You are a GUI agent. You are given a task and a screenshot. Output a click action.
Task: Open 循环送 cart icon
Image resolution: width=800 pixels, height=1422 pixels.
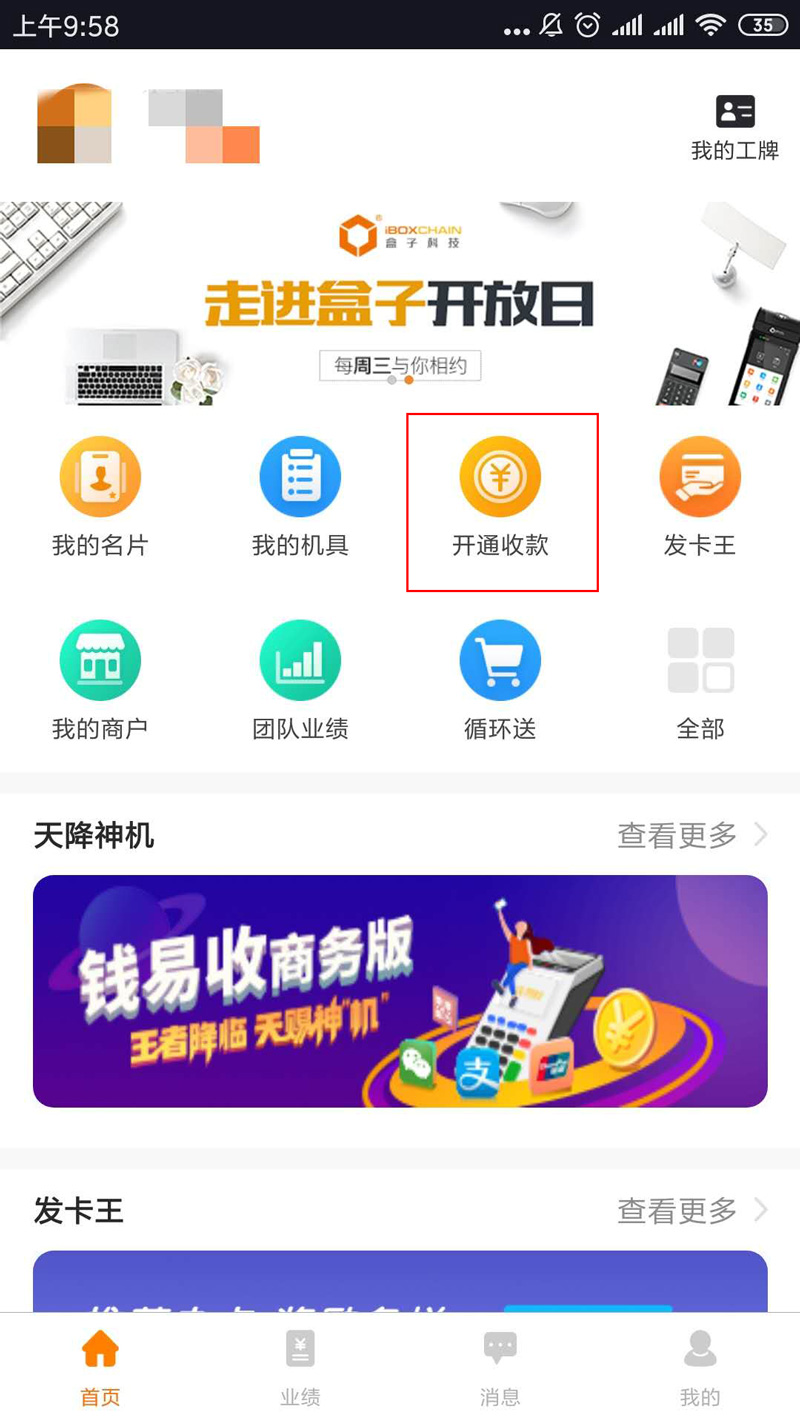500,661
